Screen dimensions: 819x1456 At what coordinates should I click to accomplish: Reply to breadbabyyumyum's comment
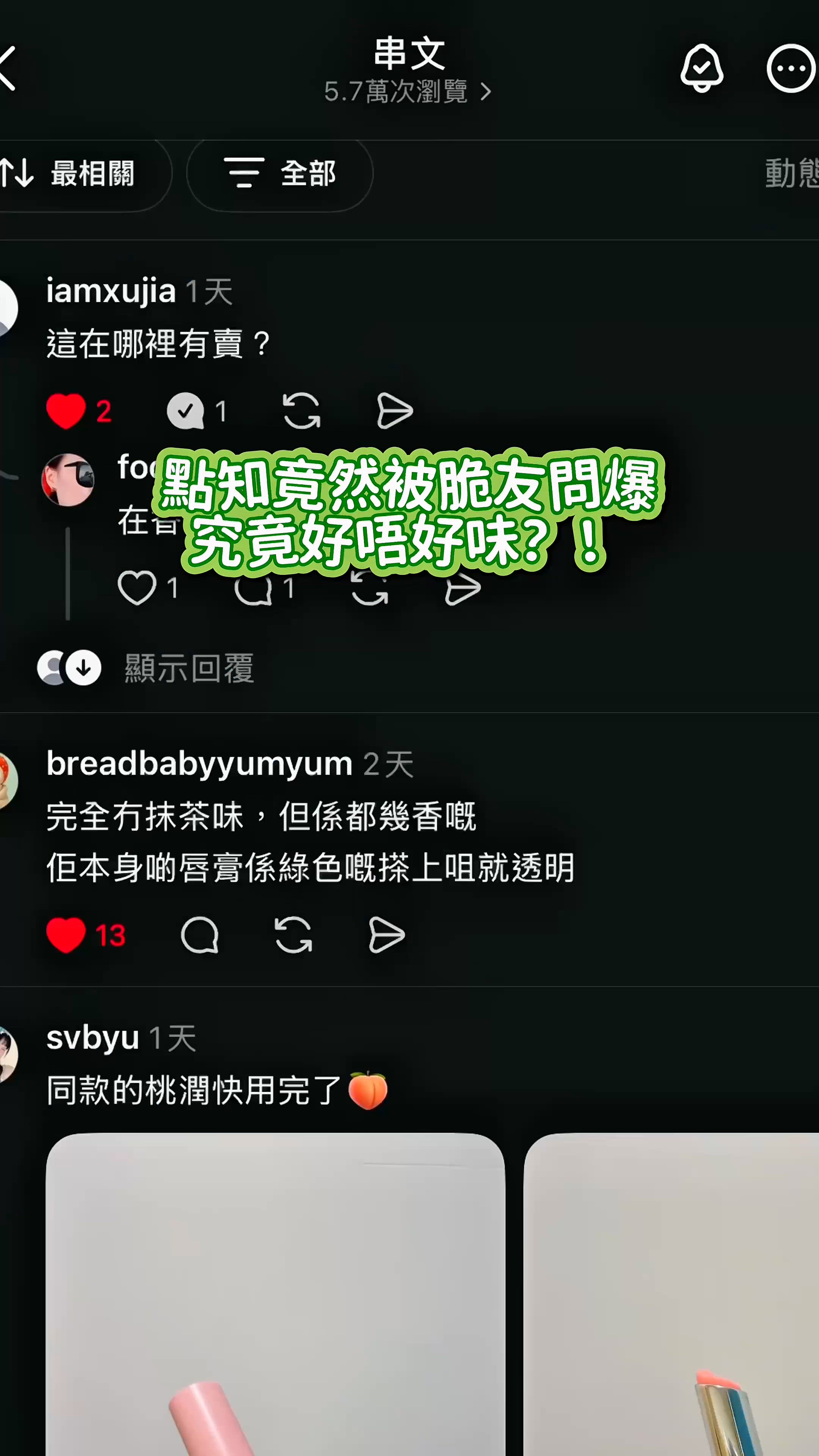[x=199, y=935]
